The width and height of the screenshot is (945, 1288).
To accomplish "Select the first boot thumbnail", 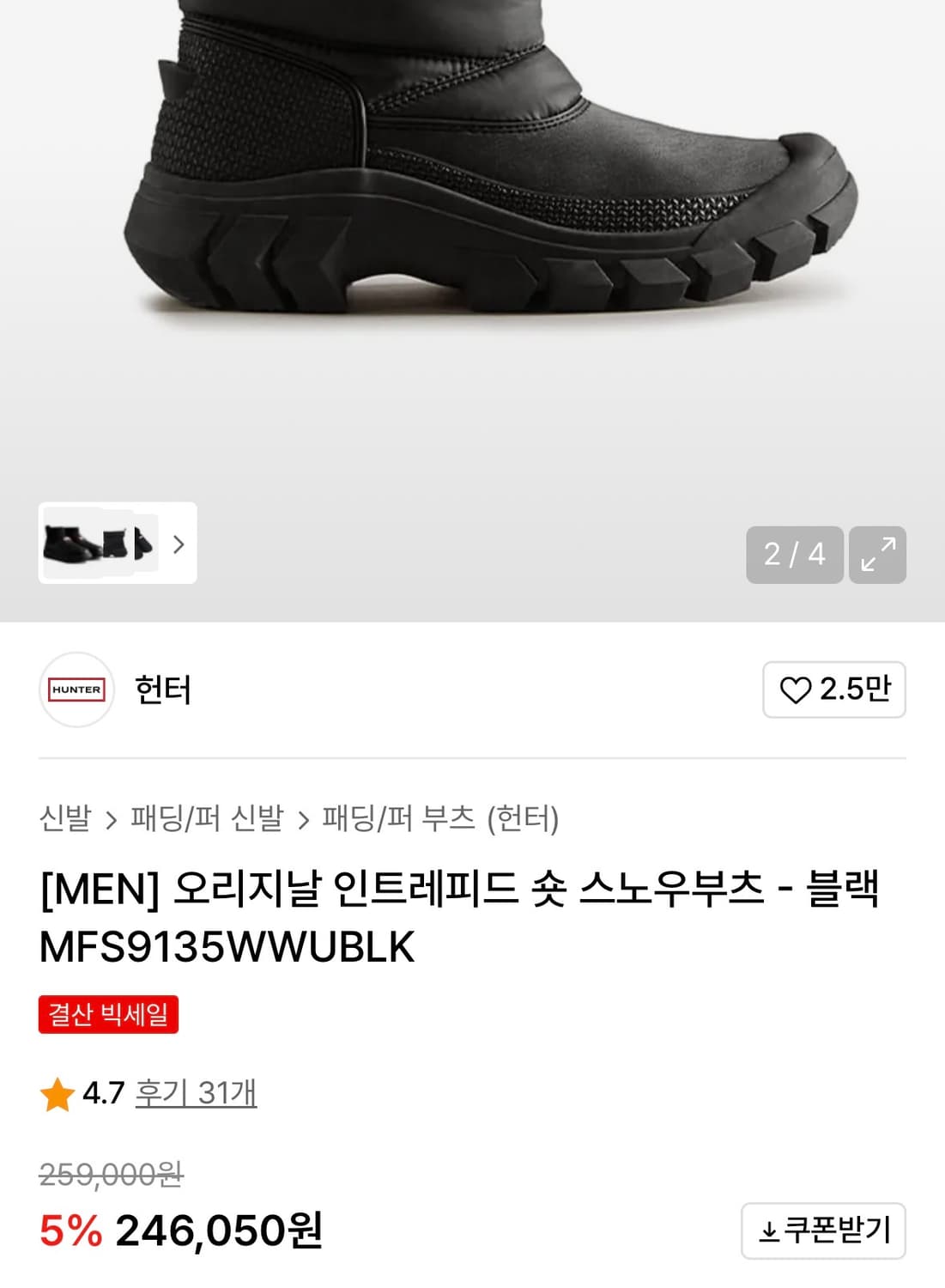I will [69, 544].
